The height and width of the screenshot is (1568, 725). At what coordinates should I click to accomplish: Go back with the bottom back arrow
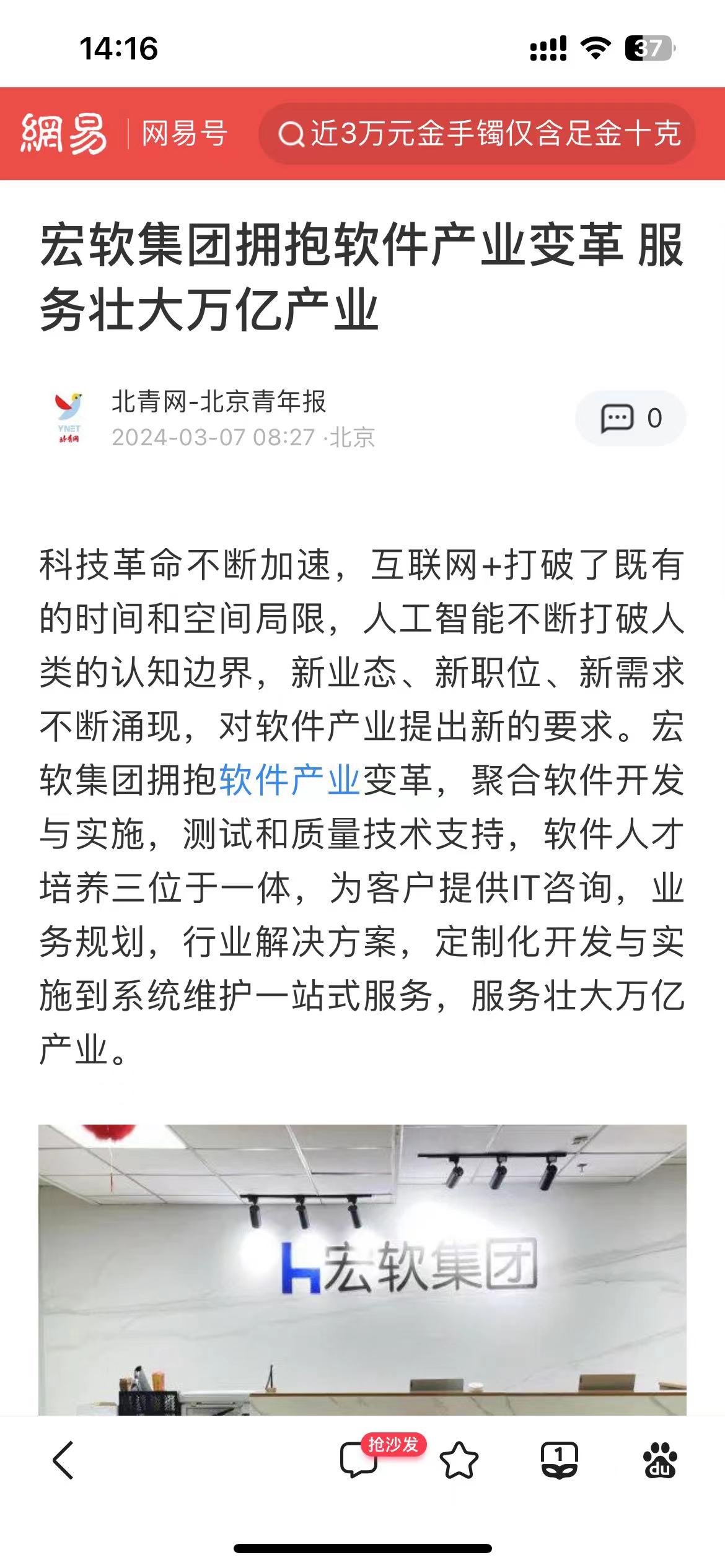(x=63, y=1460)
